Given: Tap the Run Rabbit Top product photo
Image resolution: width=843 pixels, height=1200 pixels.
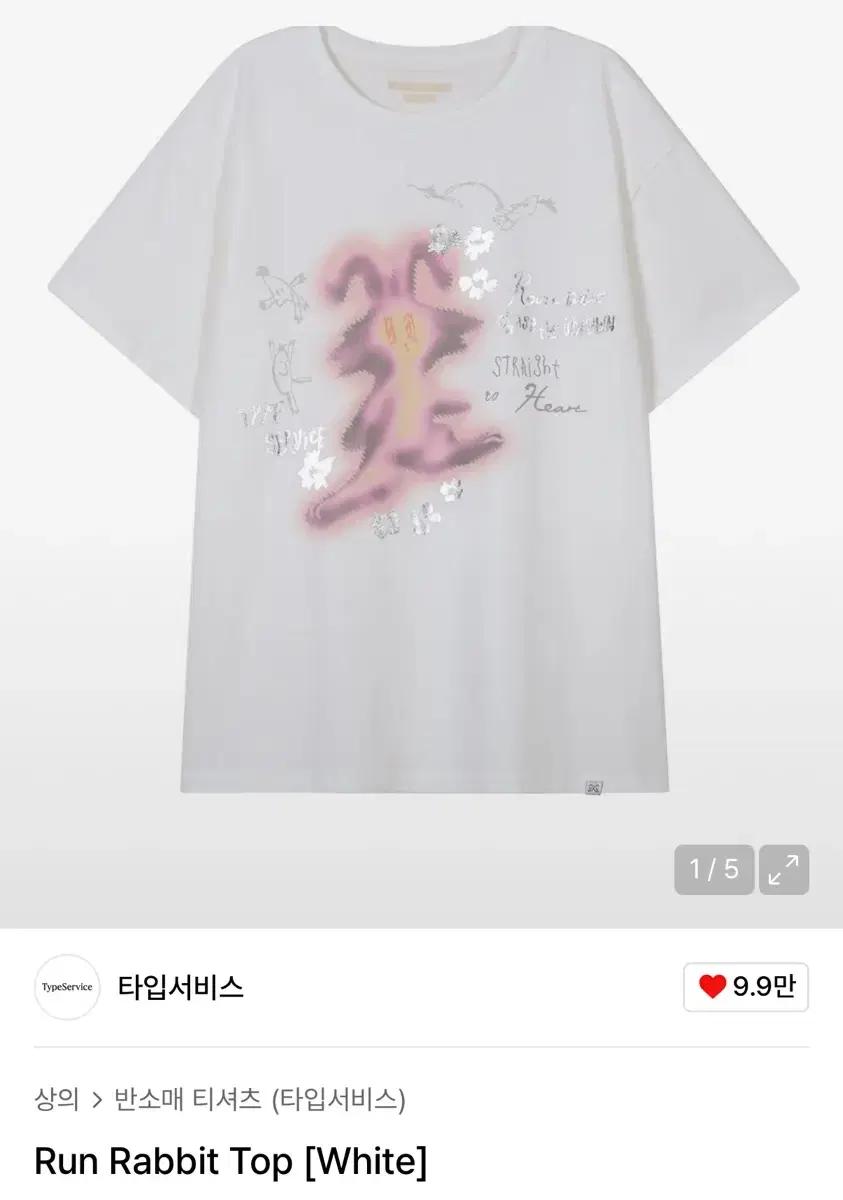Looking at the screenshot, I should (420, 420).
